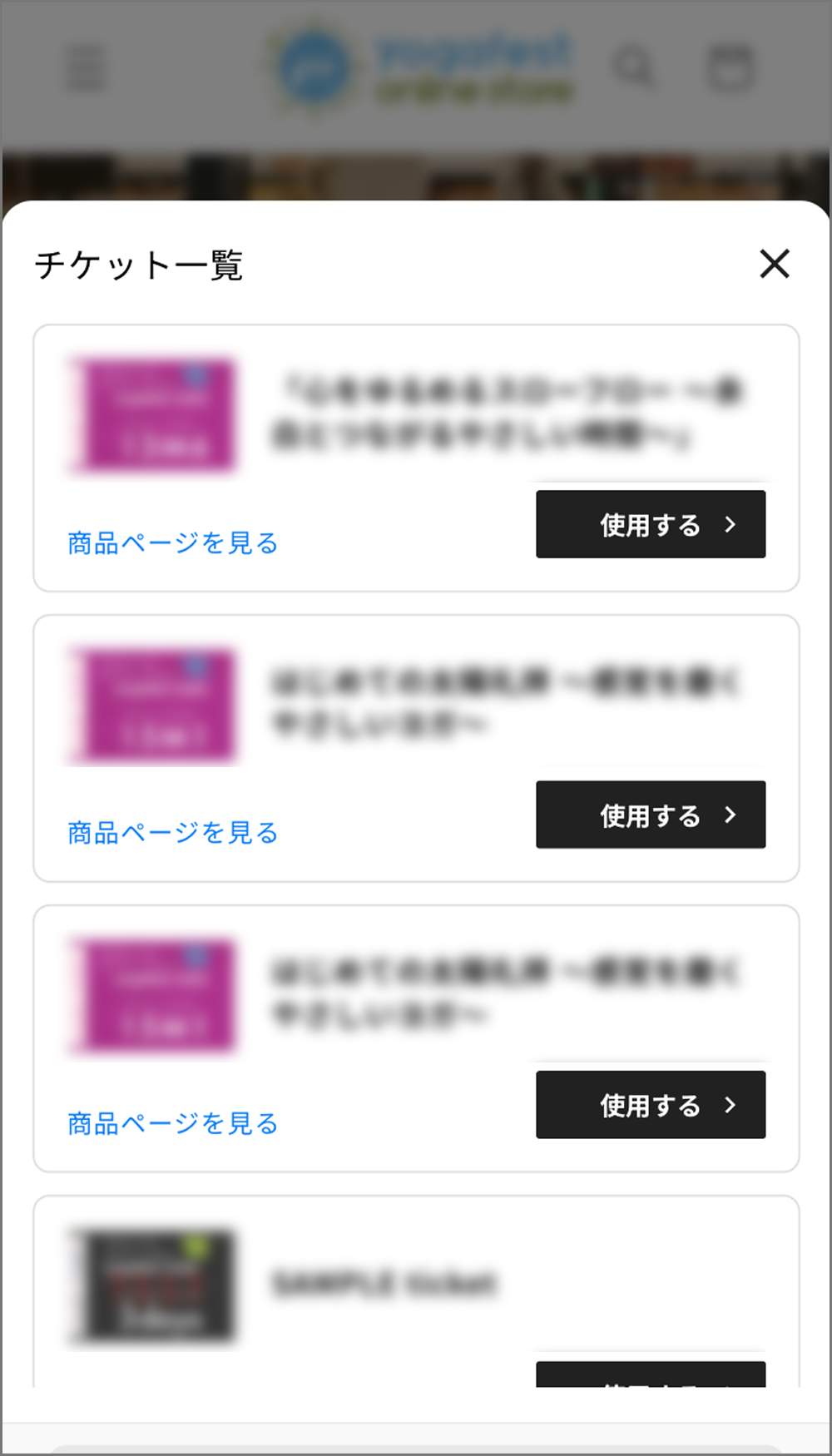This screenshot has height=1456, width=832.
Task: View product page for second ticket
Action: pyautogui.click(x=172, y=833)
